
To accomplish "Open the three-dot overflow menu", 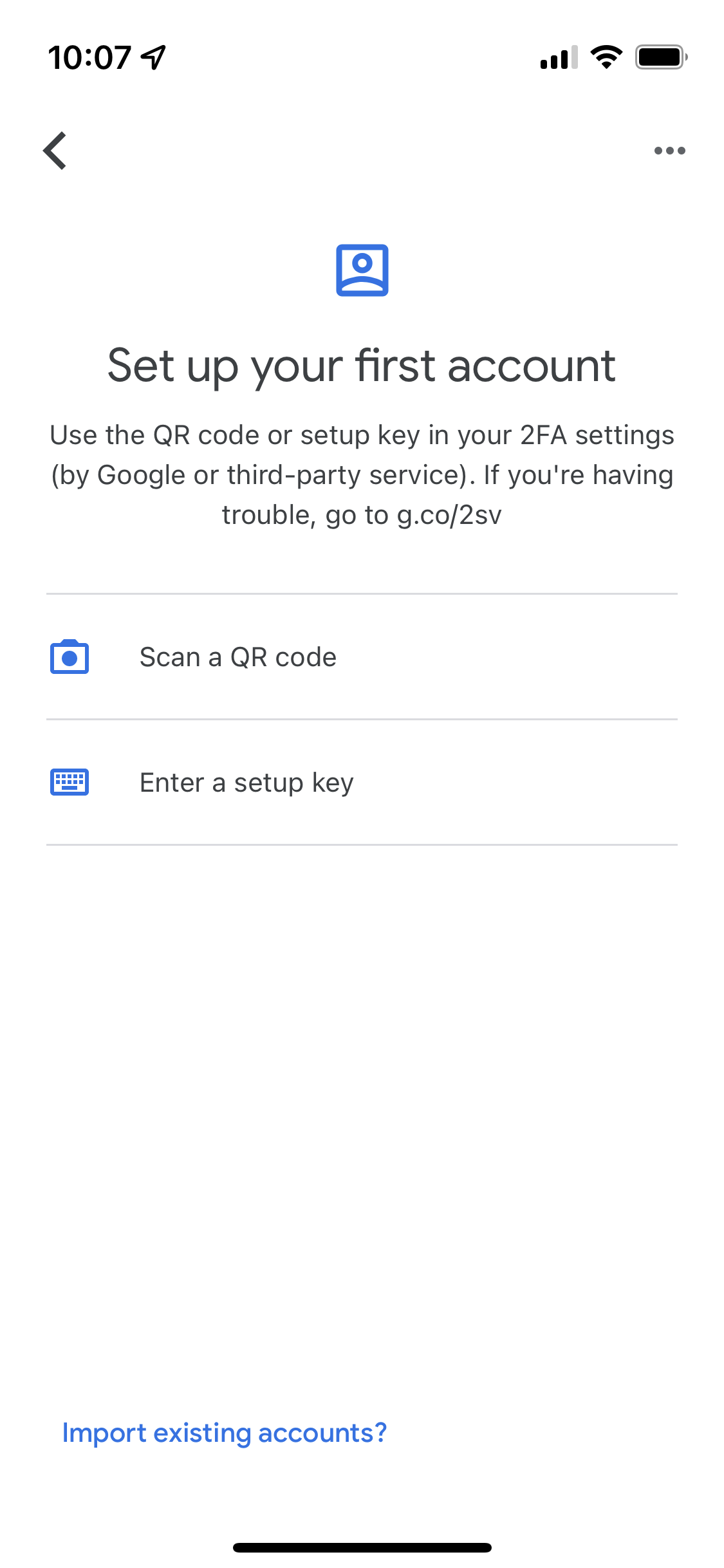I will [669, 151].
